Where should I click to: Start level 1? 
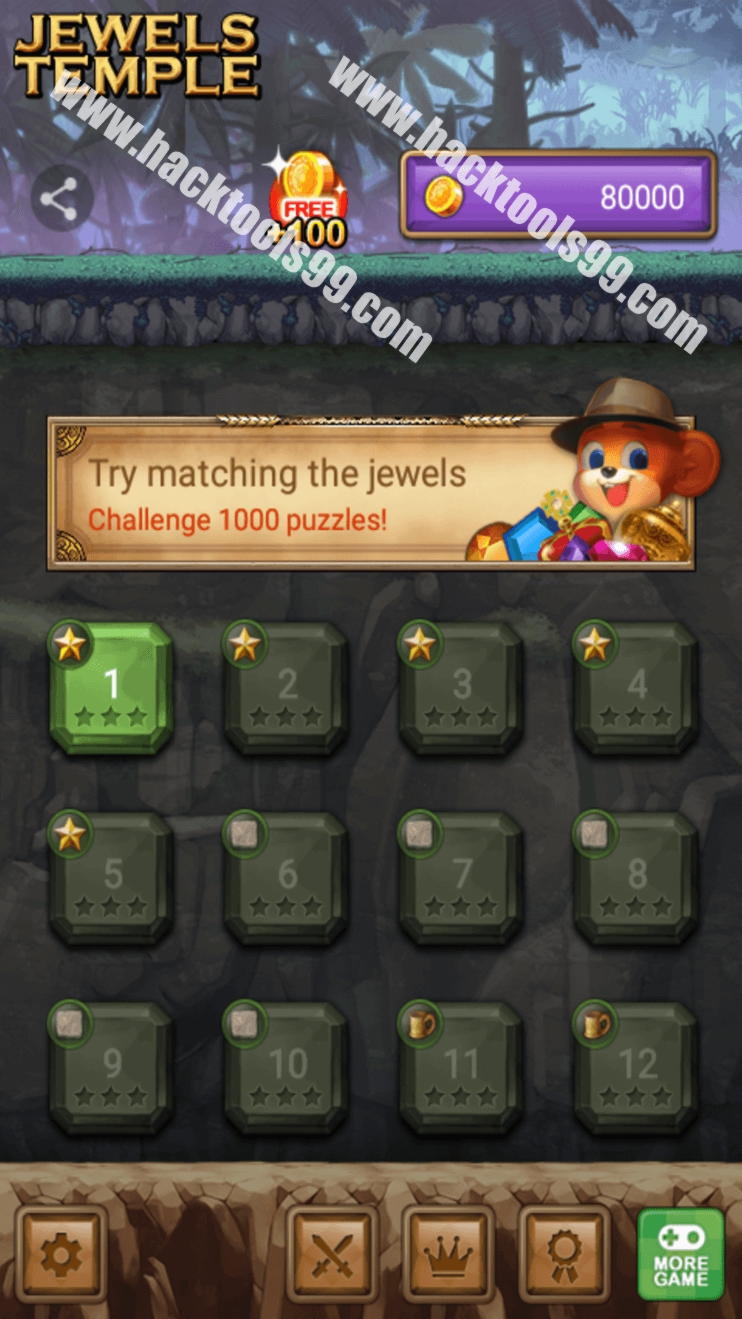point(112,689)
